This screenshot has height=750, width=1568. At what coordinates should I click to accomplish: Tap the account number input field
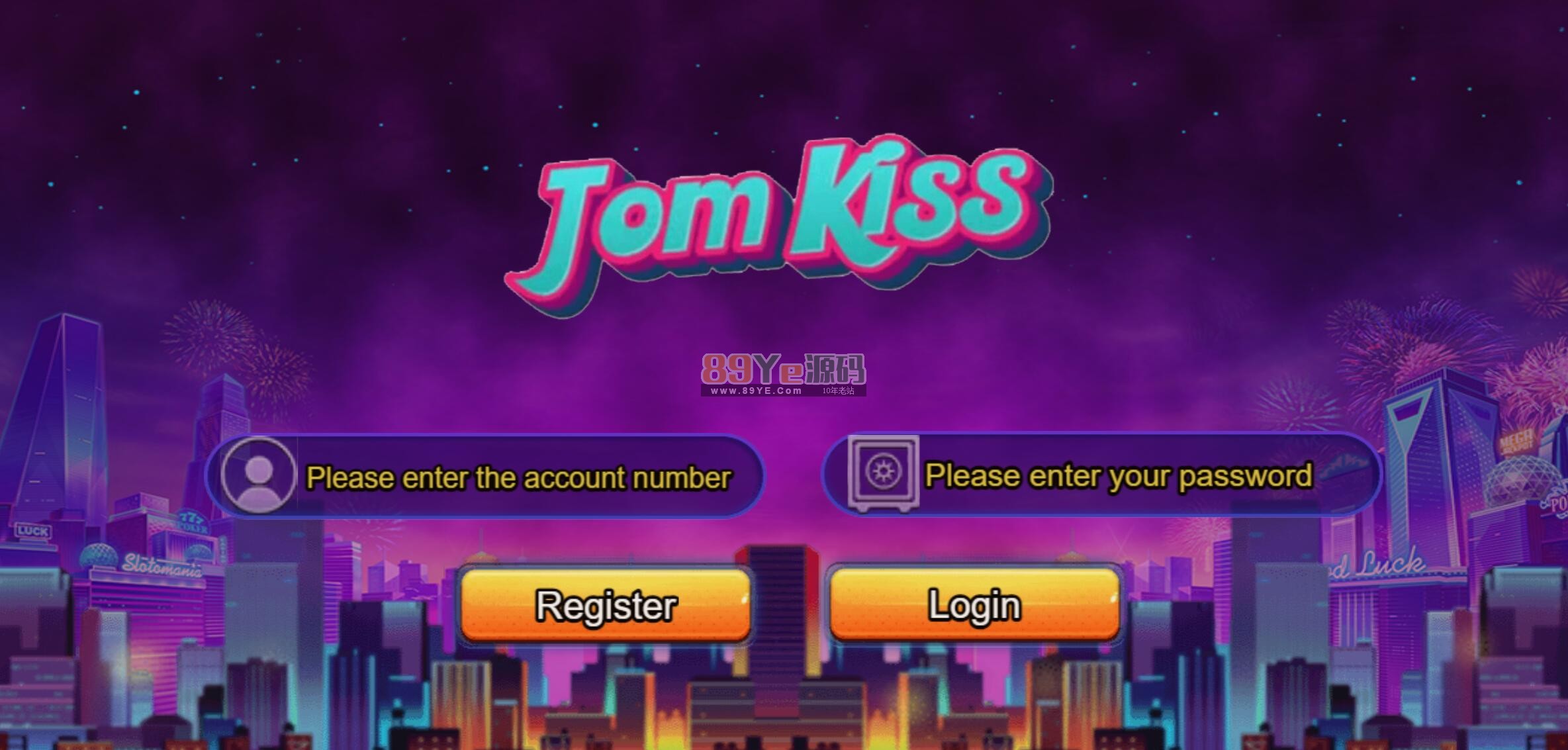[518, 477]
